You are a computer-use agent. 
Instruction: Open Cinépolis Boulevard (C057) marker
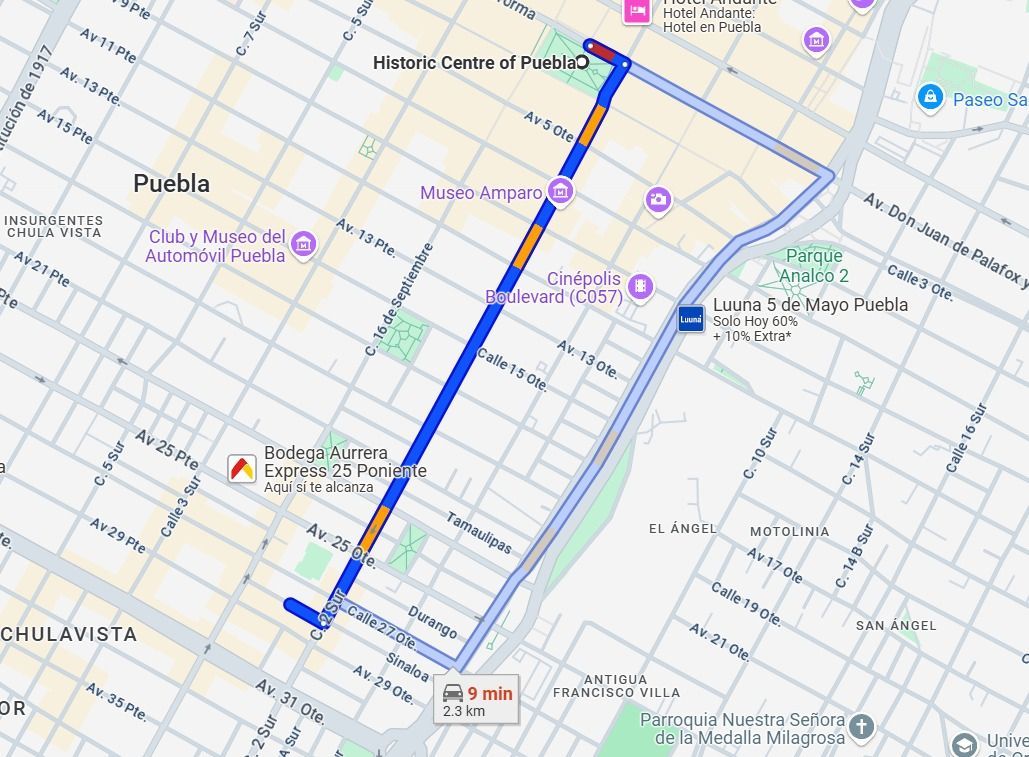click(x=640, y=288)
